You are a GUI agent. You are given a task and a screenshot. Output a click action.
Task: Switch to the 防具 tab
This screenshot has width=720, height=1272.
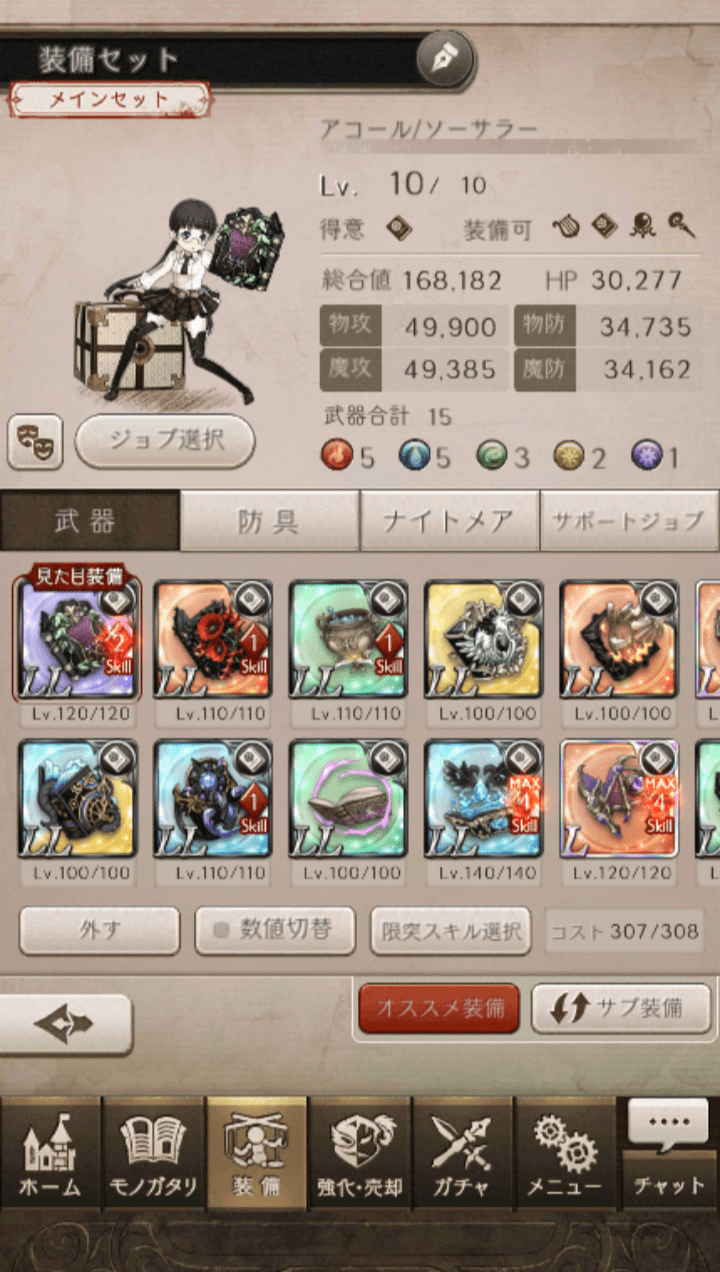[x=269, y=520]
